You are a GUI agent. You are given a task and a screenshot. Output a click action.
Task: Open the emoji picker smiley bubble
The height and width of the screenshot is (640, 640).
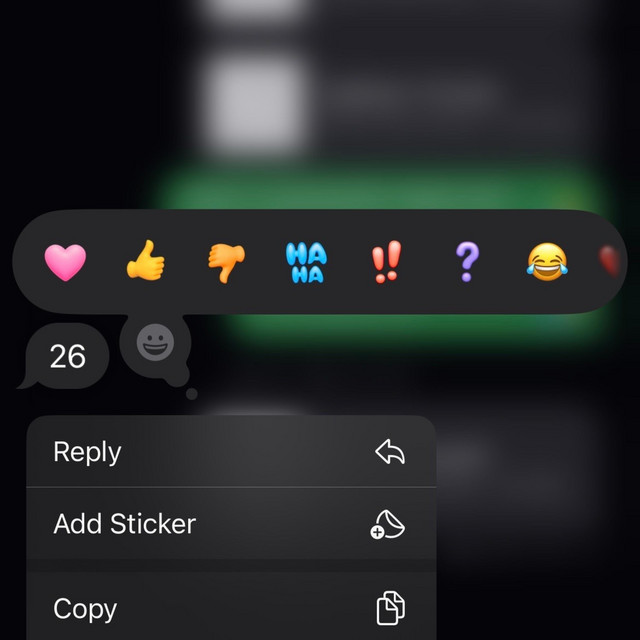point(153,346)
